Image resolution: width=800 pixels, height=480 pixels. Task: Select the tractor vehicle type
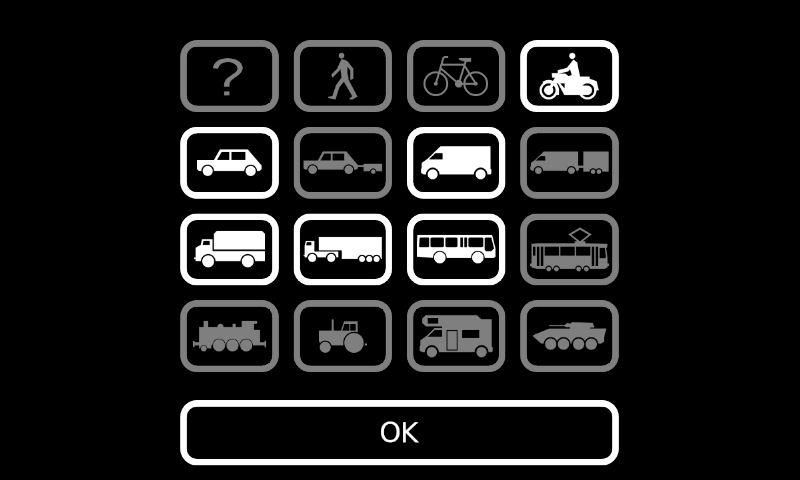click(342, 336)
